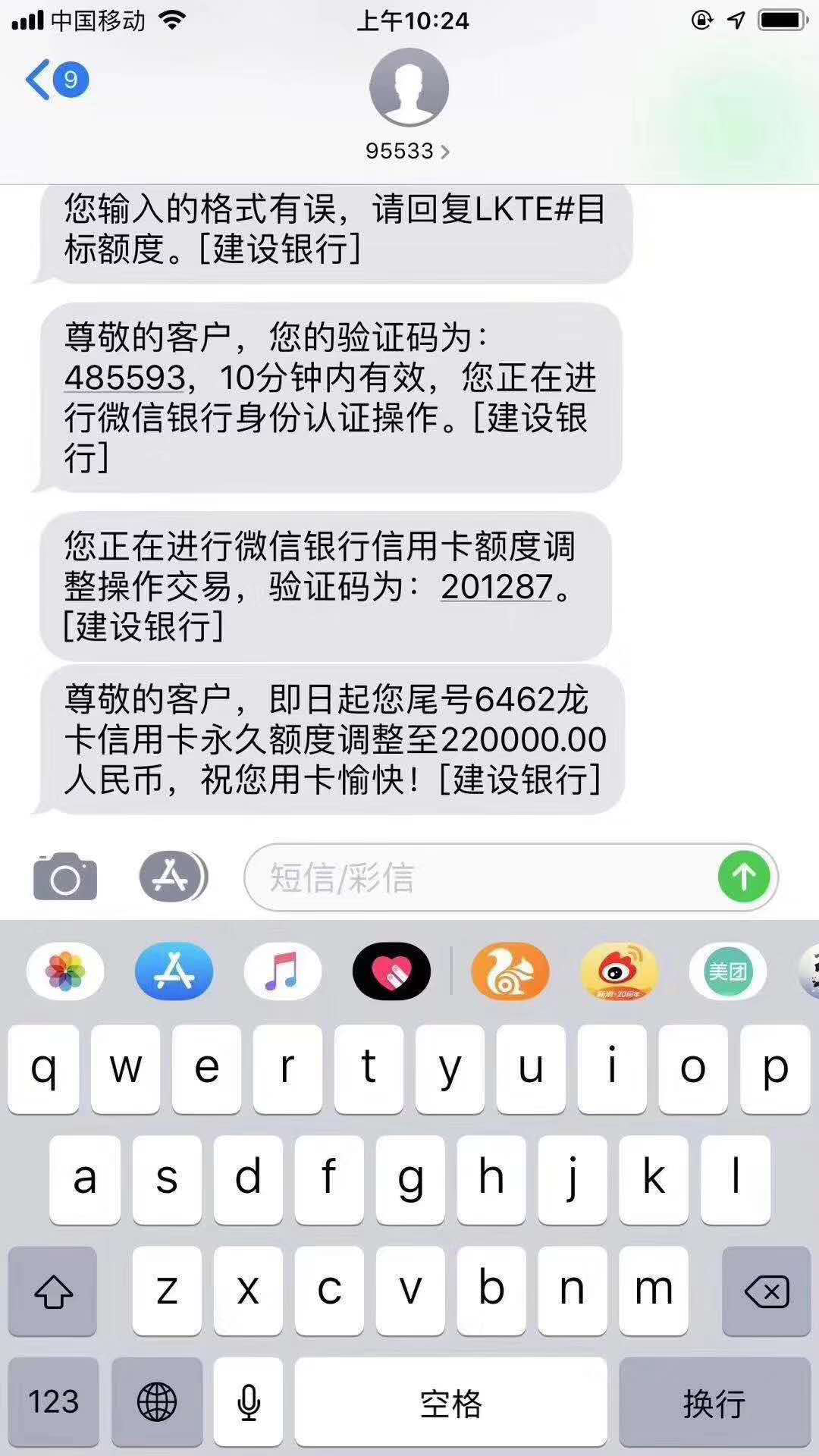819x1456 pixels.
Task: Switch keyboard to 123 numbers layout
Action: (53, 1401)
